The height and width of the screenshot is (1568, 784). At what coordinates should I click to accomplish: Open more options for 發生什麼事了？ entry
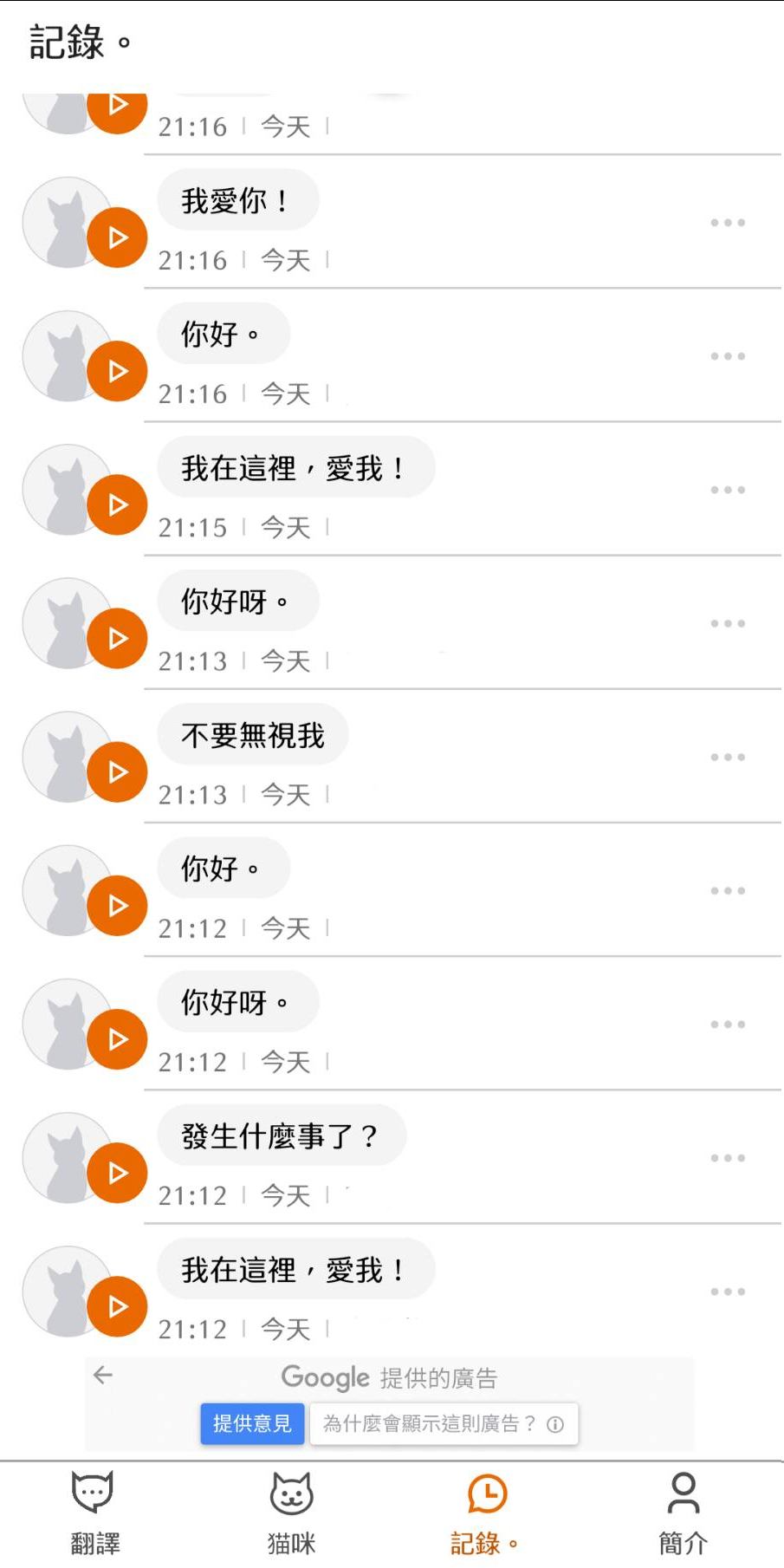pyautogui.click(x=728, y=1158)
